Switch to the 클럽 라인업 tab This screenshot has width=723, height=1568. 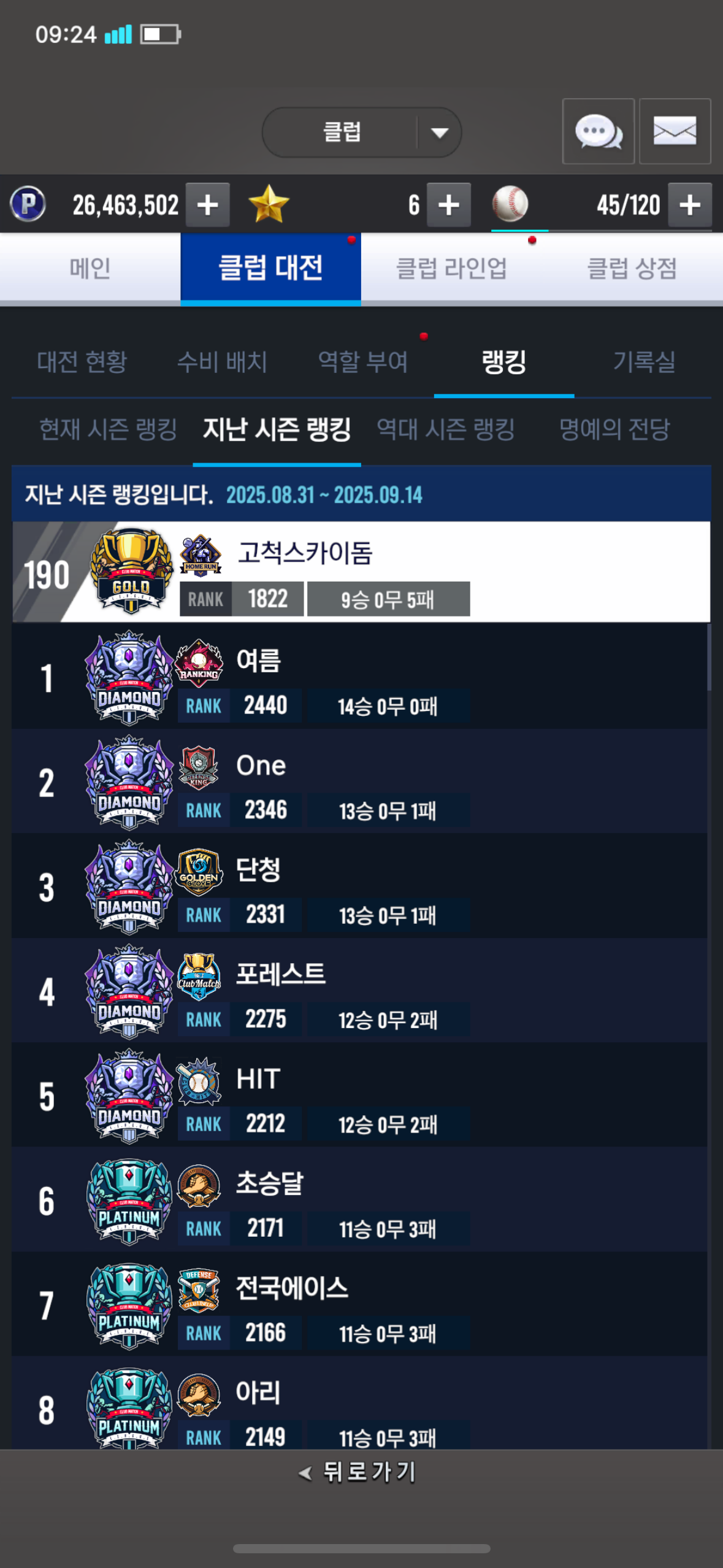click(x=451, y=268)
